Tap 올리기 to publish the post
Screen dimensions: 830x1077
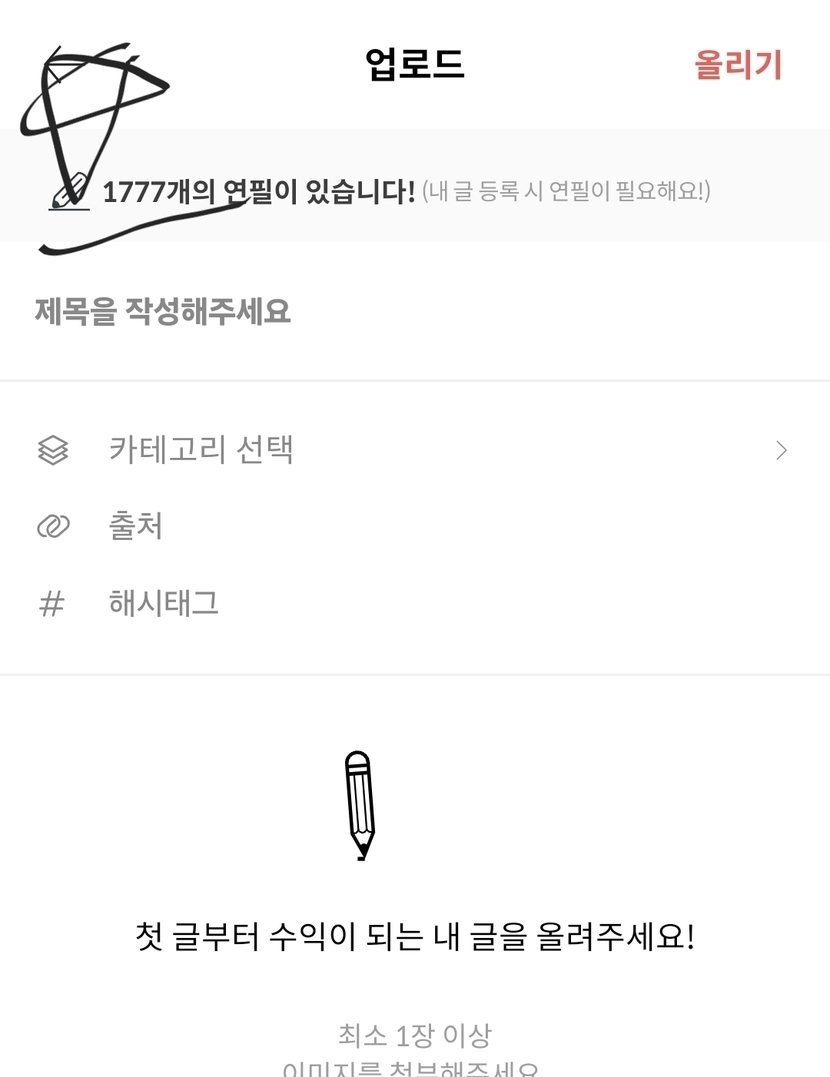738,65
